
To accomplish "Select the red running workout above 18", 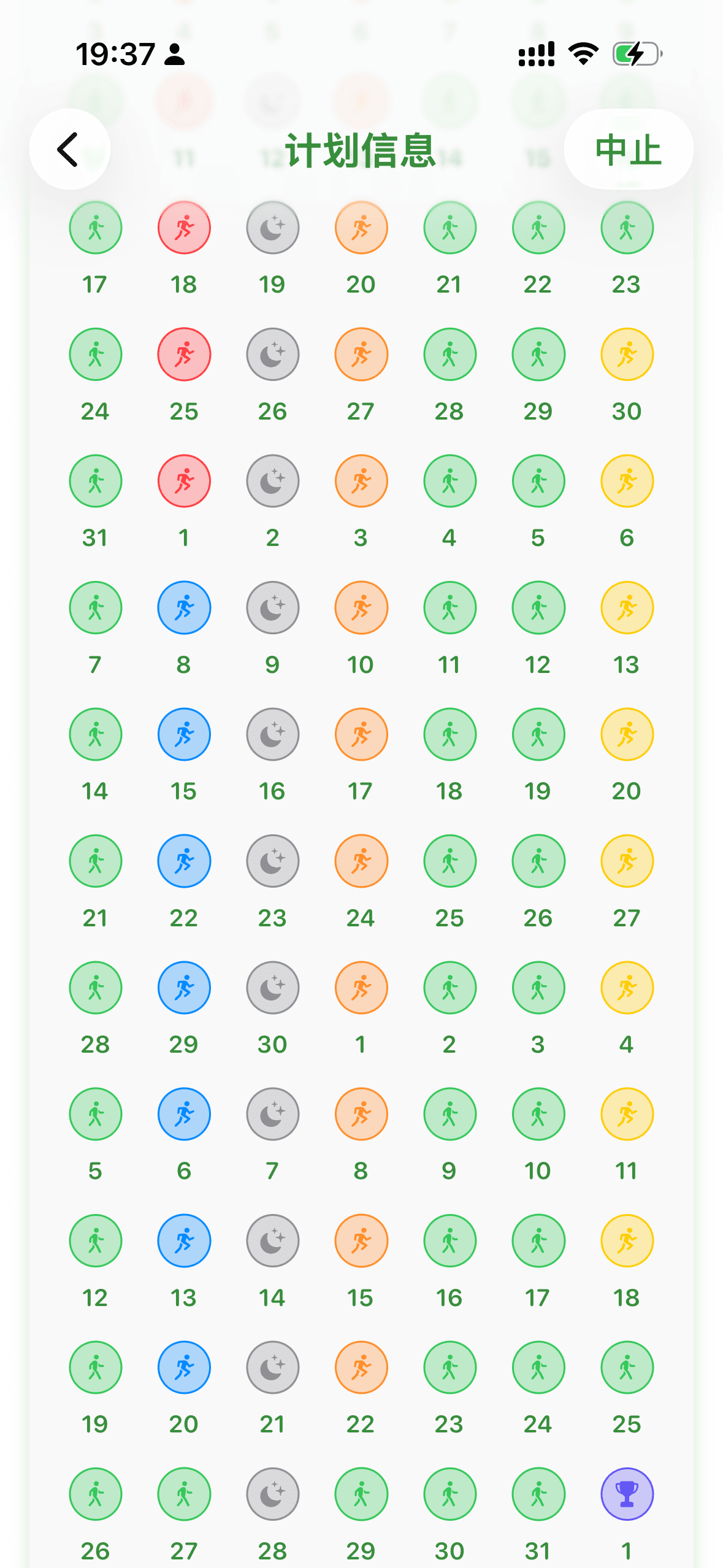I will pyautogui.click(x=184, y=228).
